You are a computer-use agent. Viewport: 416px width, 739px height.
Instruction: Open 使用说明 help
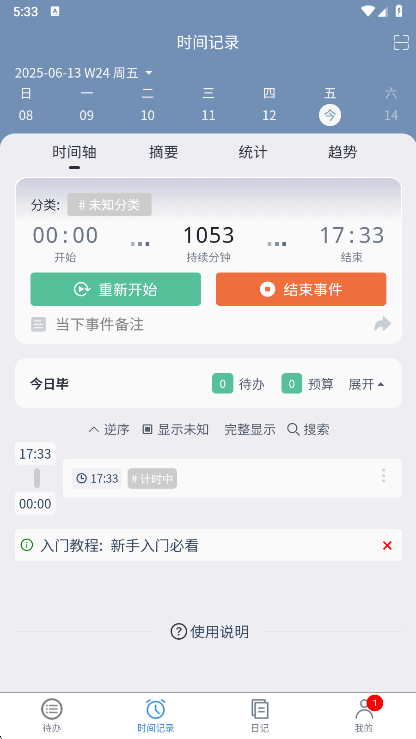coord(209,632)
